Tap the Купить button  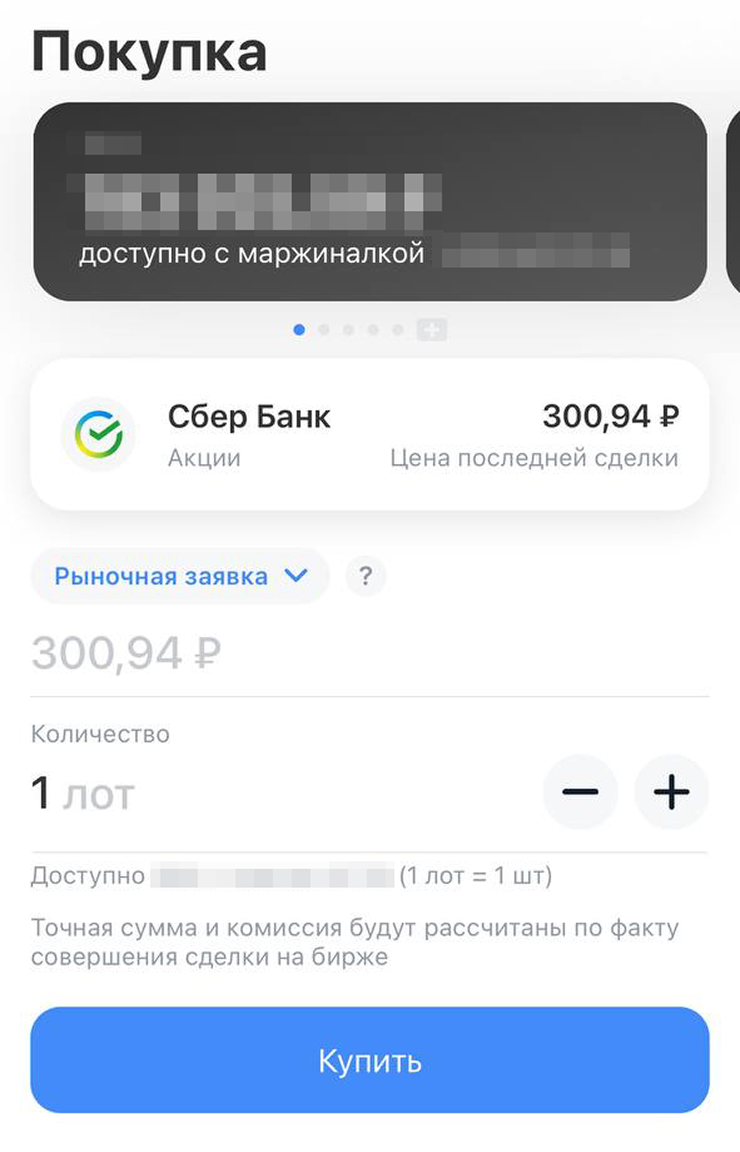(370, 1060)
